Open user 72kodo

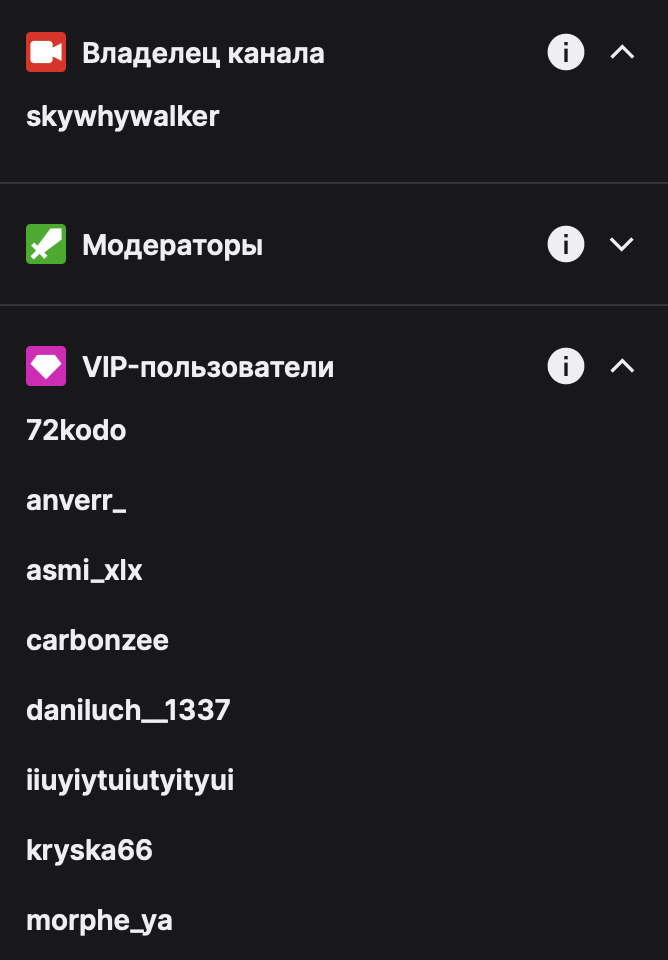coord(76,431)
